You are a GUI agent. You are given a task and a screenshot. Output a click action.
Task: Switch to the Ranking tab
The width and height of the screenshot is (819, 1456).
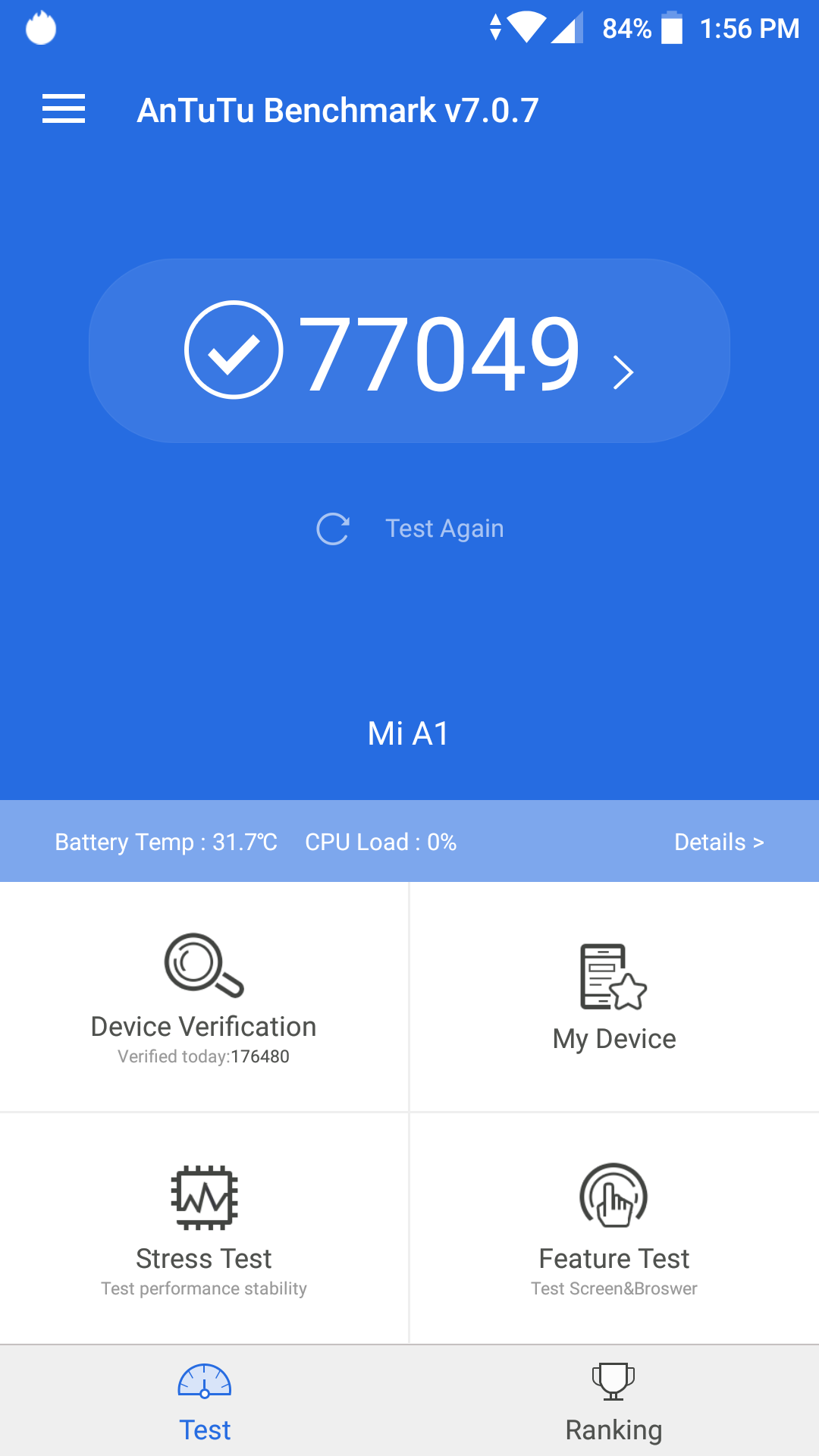coord(613,1403)
